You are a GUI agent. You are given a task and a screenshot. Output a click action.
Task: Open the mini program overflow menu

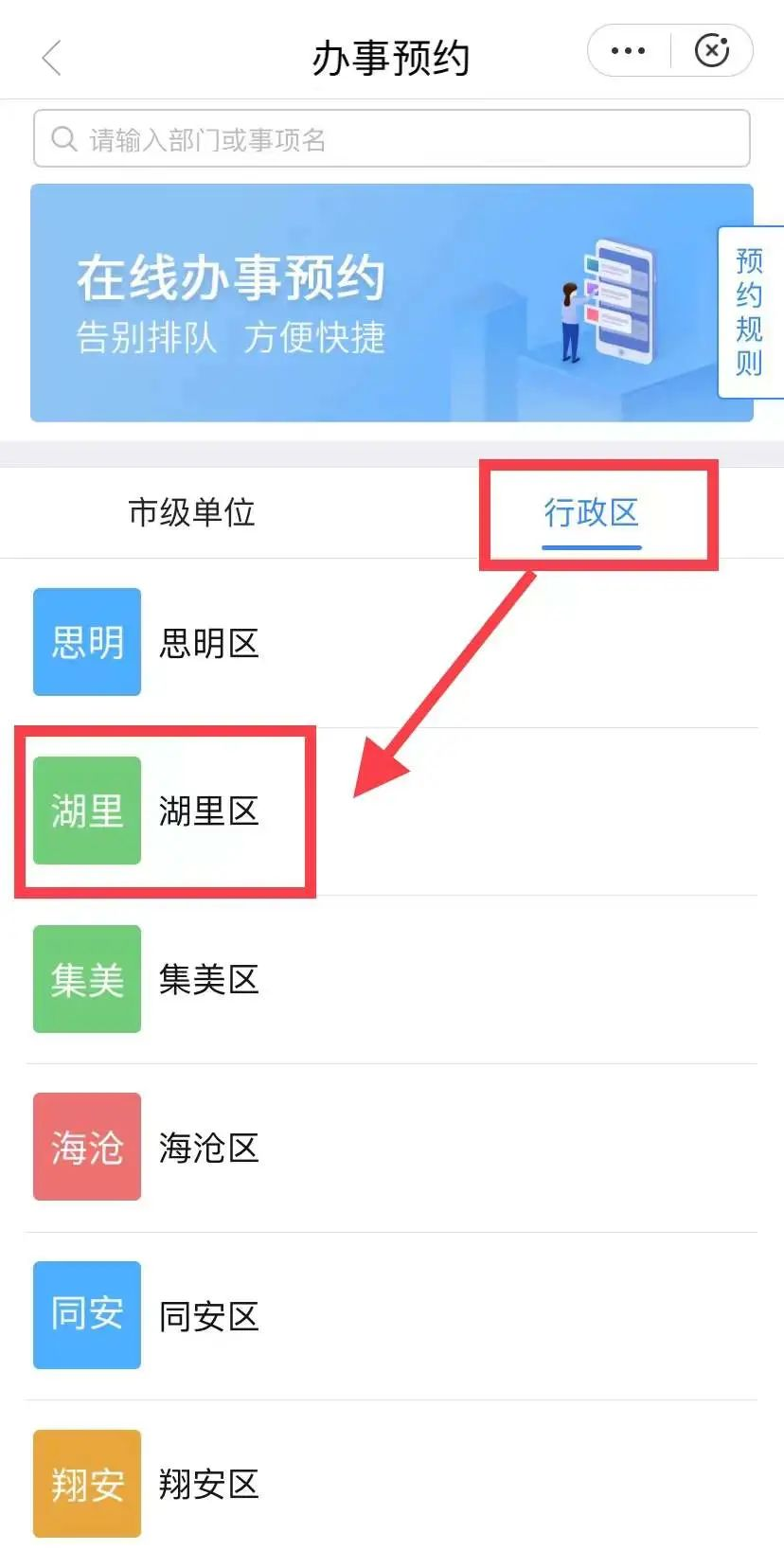[629, 51]
